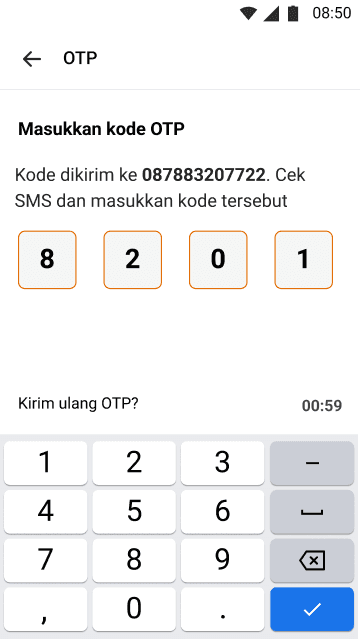Tap Kirim ulang OTP to resend code
The image size is (360, 639).
click(x=78, y=404)
